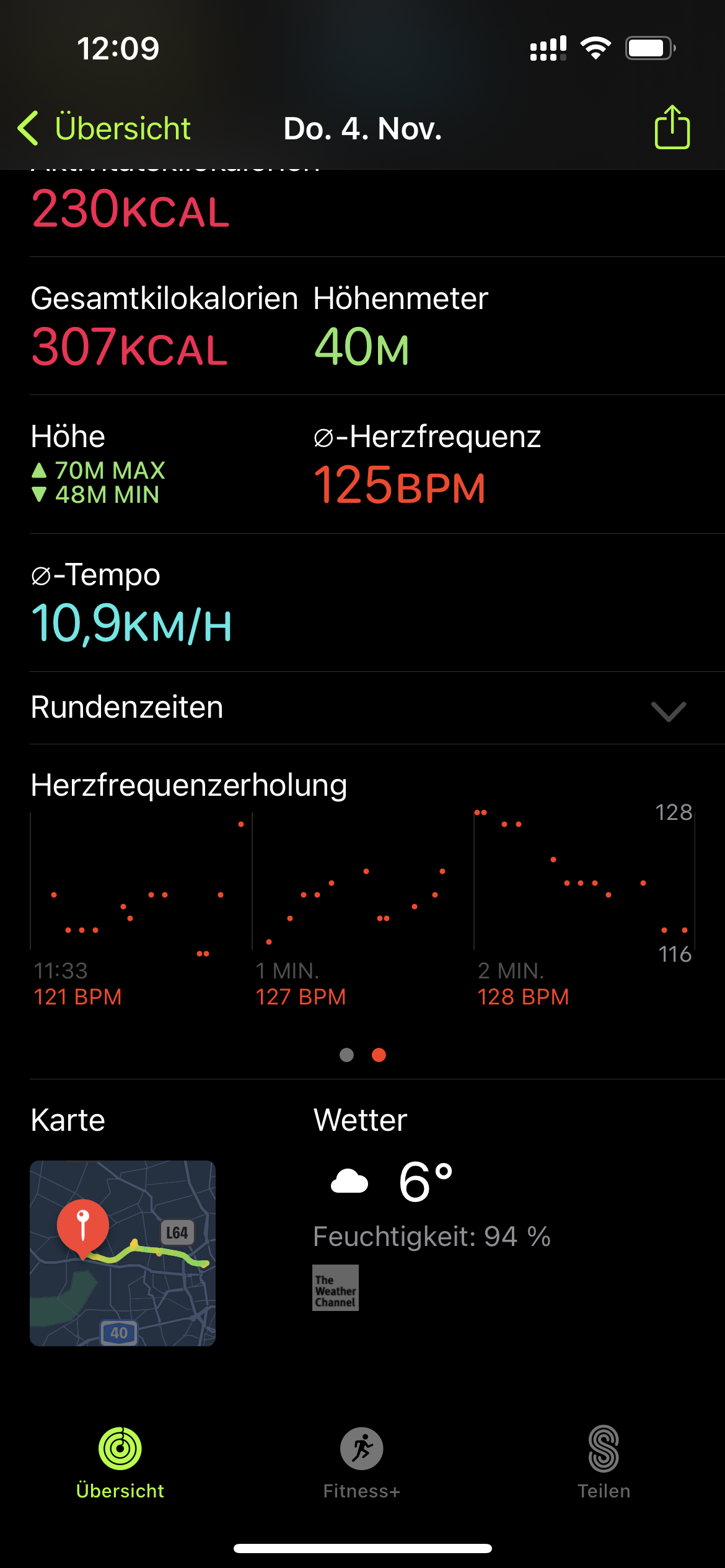The height and width of the screenshot is (1568, 725).
Task: Tap The Weather Channel attribution logo
Action: tap(335, 1287)
